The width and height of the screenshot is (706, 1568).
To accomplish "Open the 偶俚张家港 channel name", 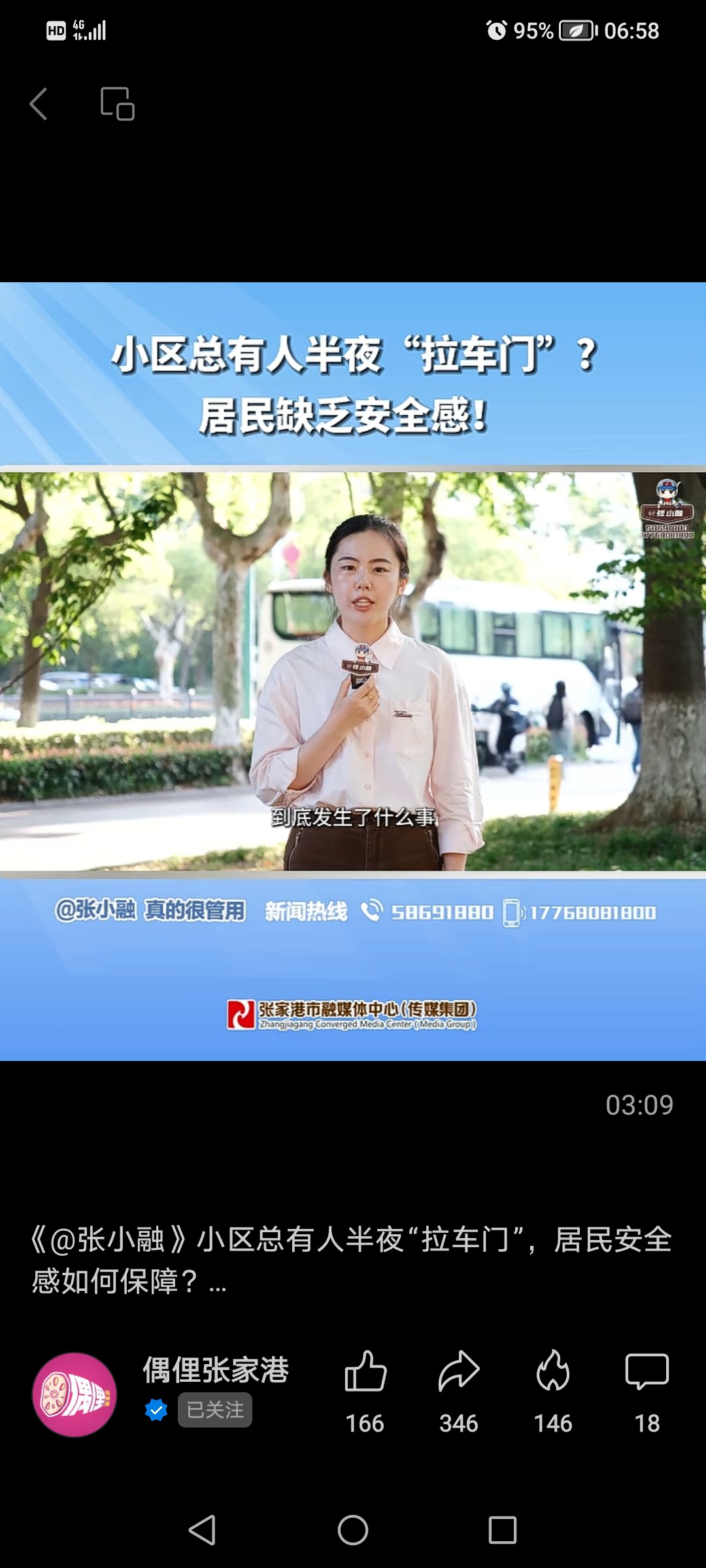I will (216, 1369).
